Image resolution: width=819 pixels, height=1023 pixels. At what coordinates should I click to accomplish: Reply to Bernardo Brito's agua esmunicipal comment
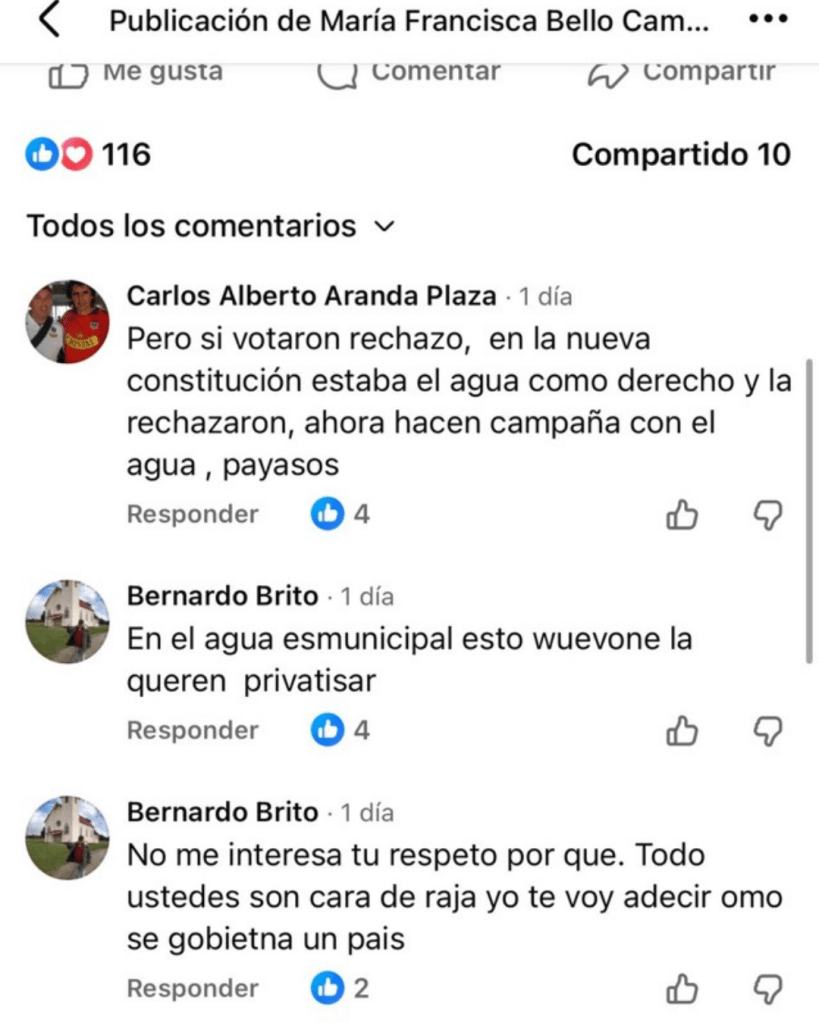pos(192,730)
